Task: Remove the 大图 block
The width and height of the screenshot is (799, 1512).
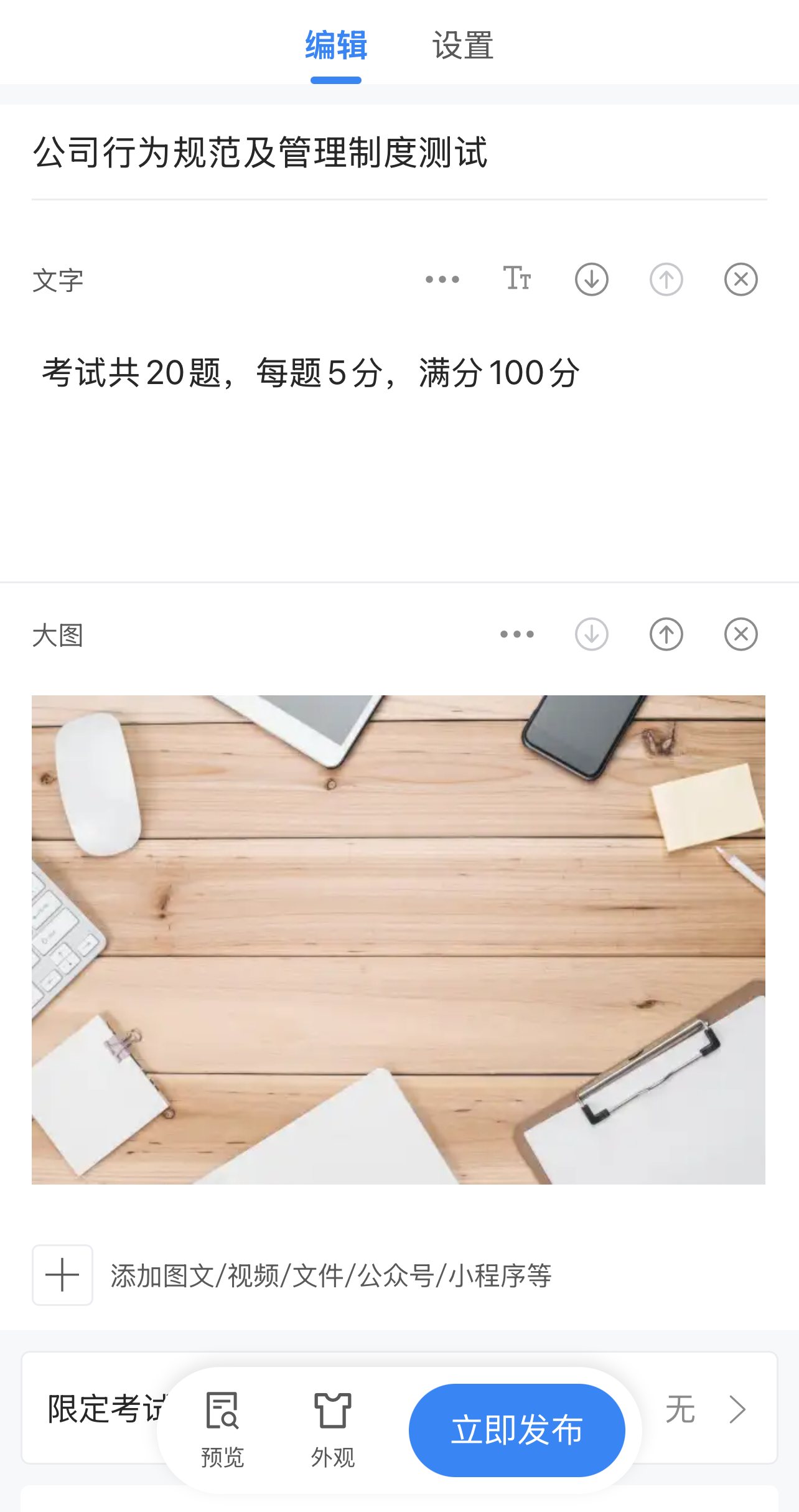Action: (x=741, y=634)
